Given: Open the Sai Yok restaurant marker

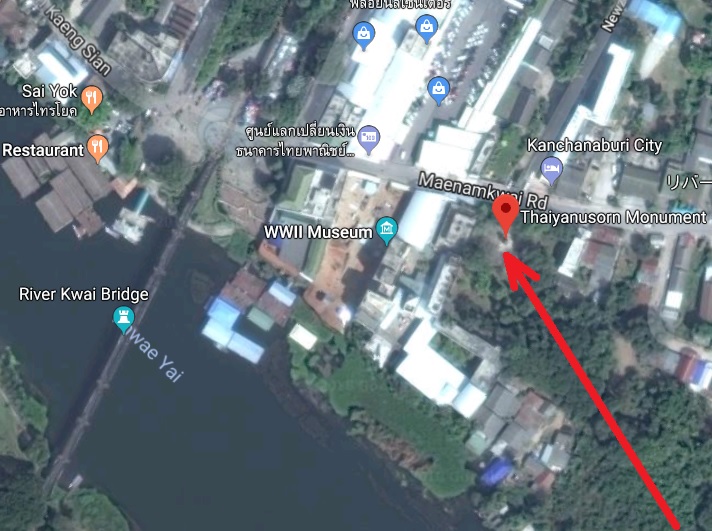Looking at the screenshot, I should point(92,97).
